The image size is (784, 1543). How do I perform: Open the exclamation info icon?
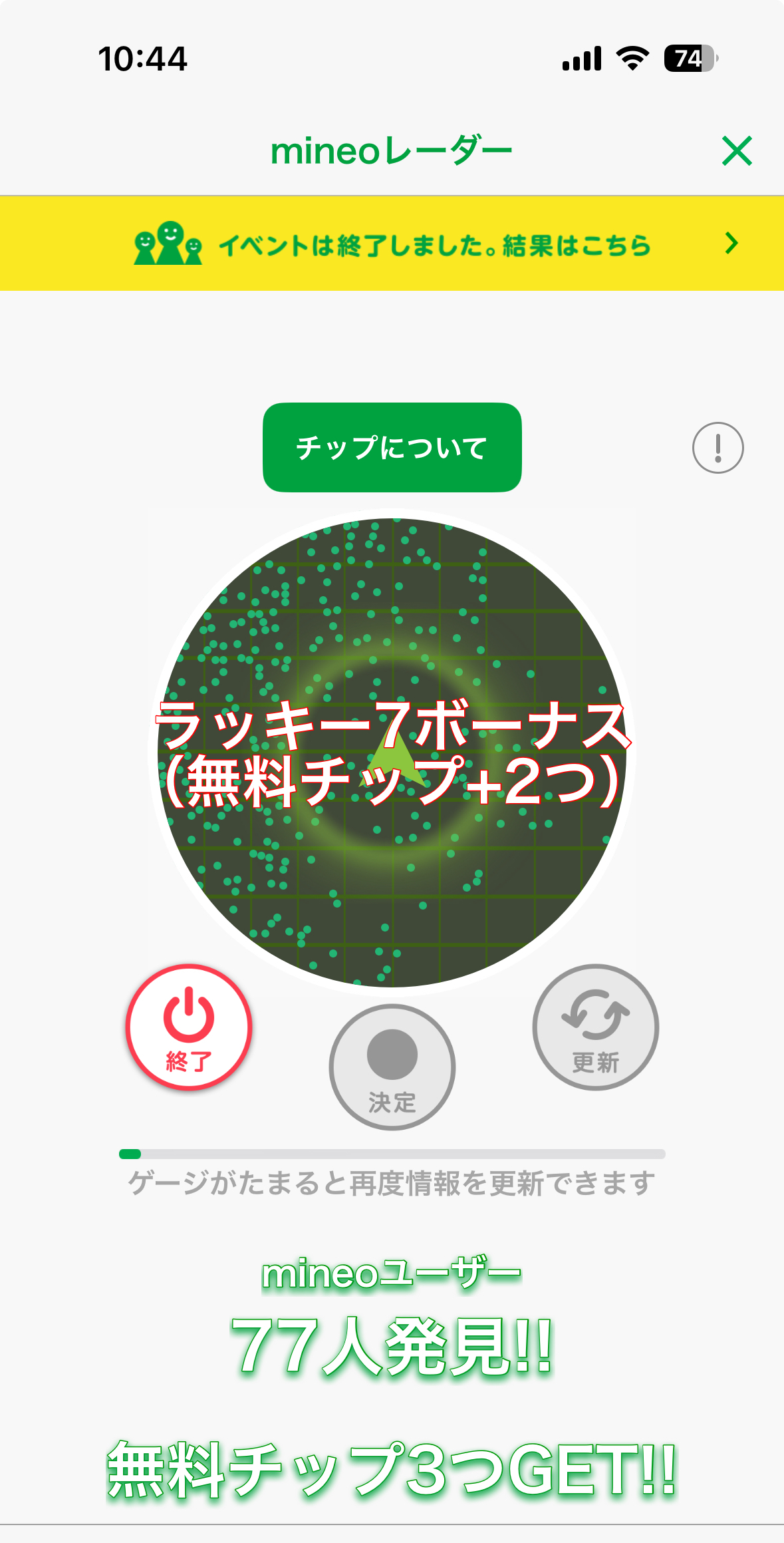pyautogui.click(x=718, y=448)
